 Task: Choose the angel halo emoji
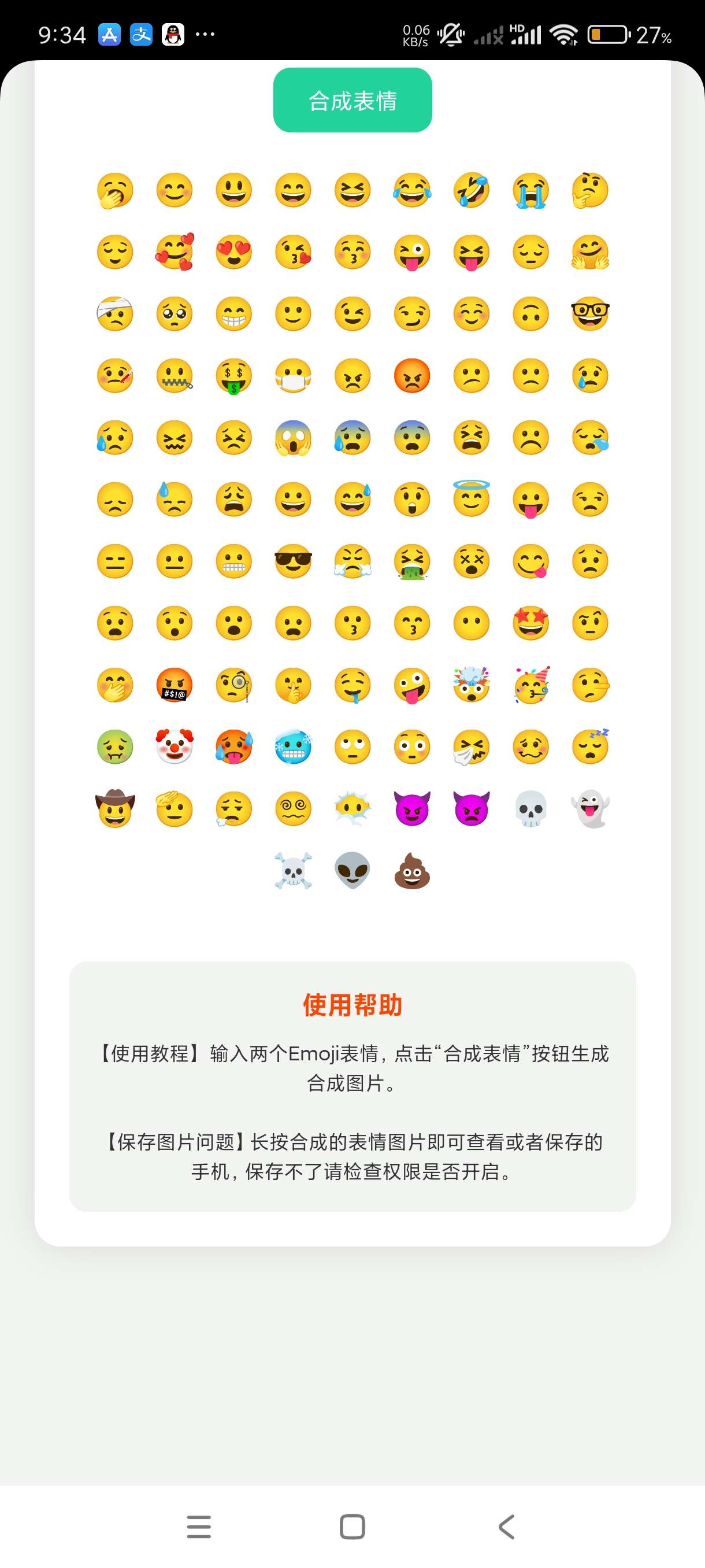pos(472,498)
